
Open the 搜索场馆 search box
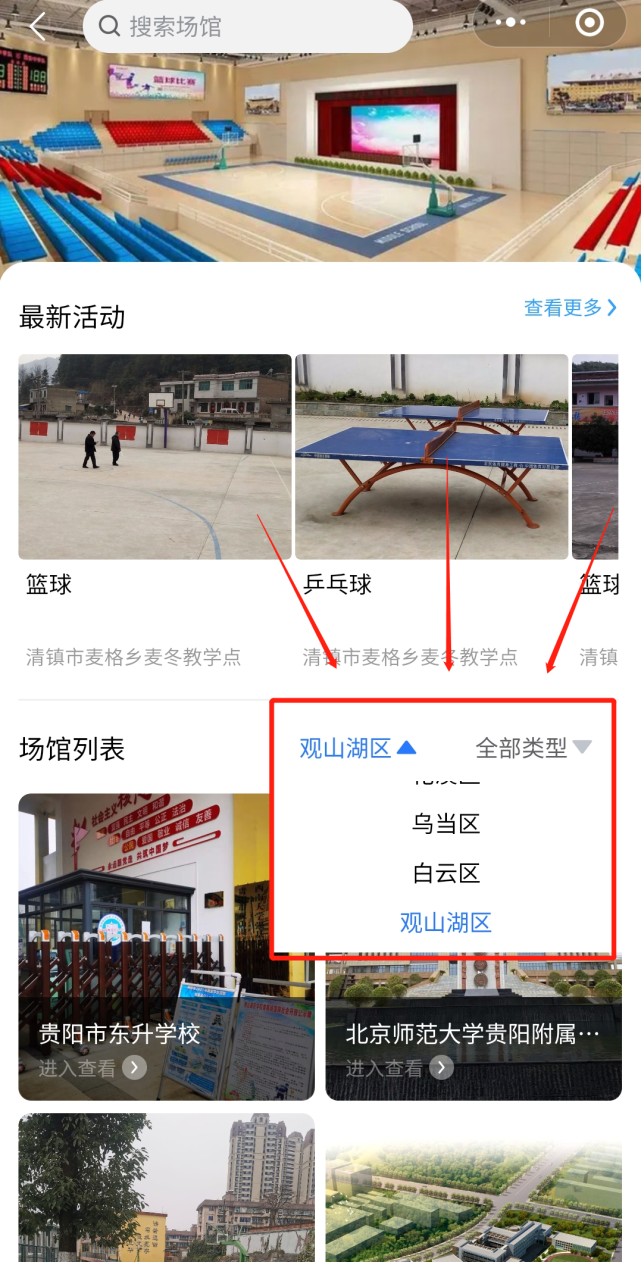(247, 26)
